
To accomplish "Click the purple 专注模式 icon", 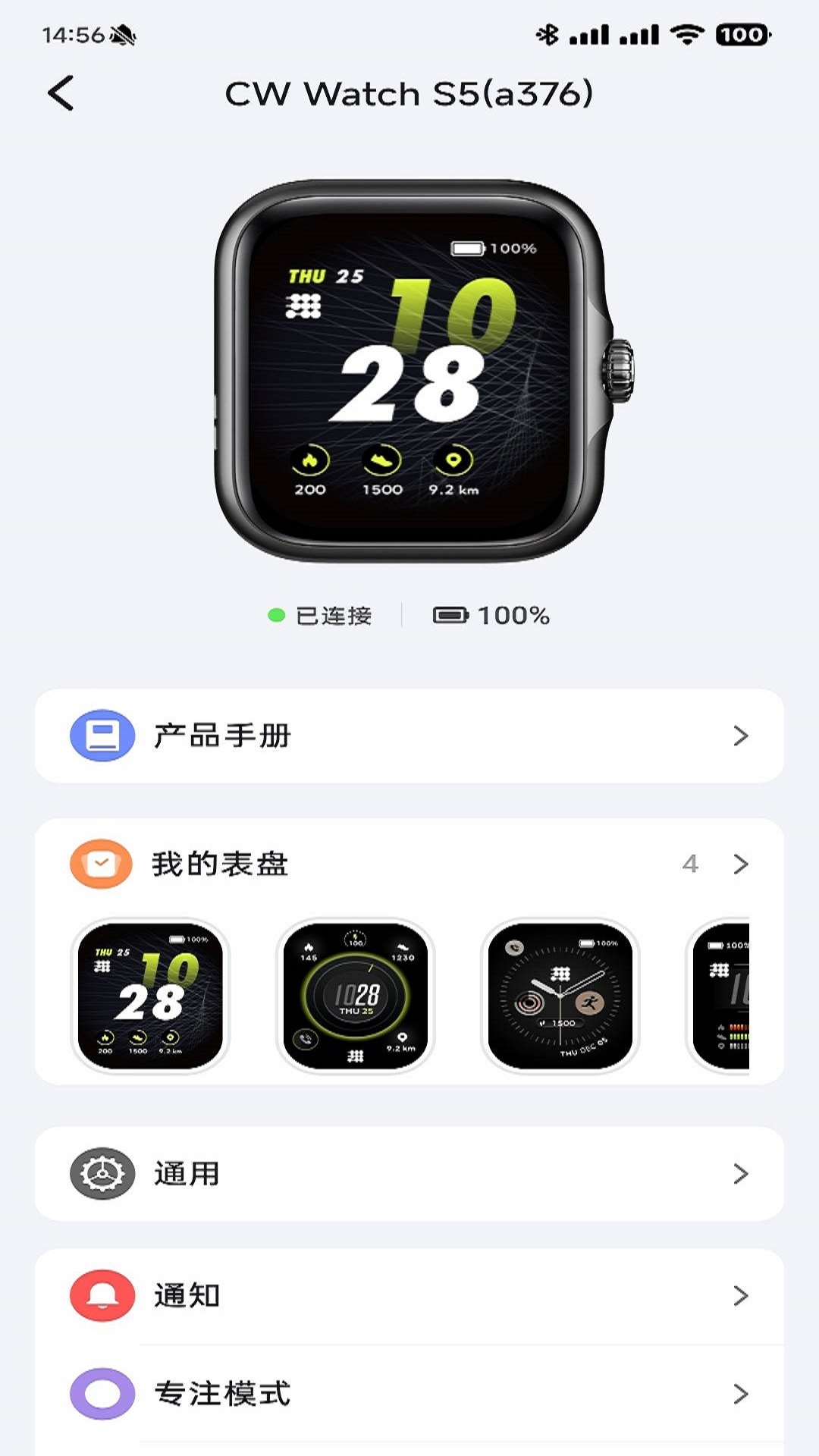I will point(101,1393).
